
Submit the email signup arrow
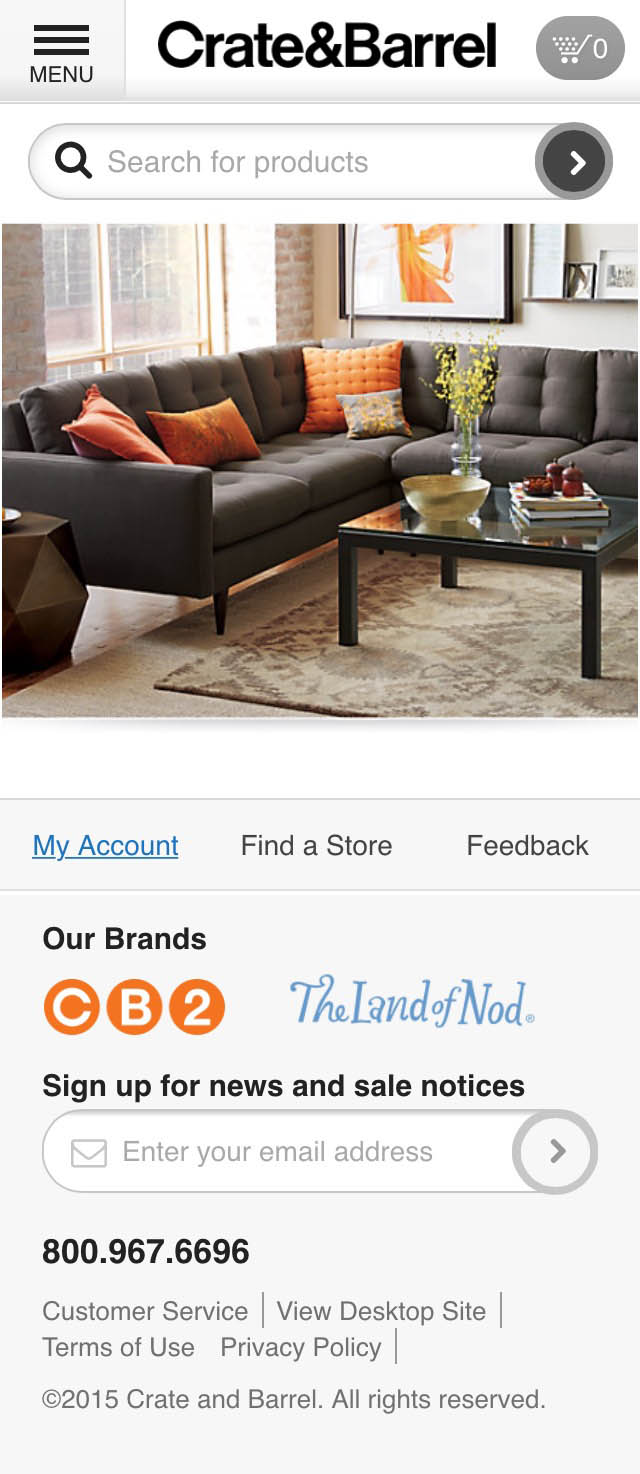[x=556, y=1152]
